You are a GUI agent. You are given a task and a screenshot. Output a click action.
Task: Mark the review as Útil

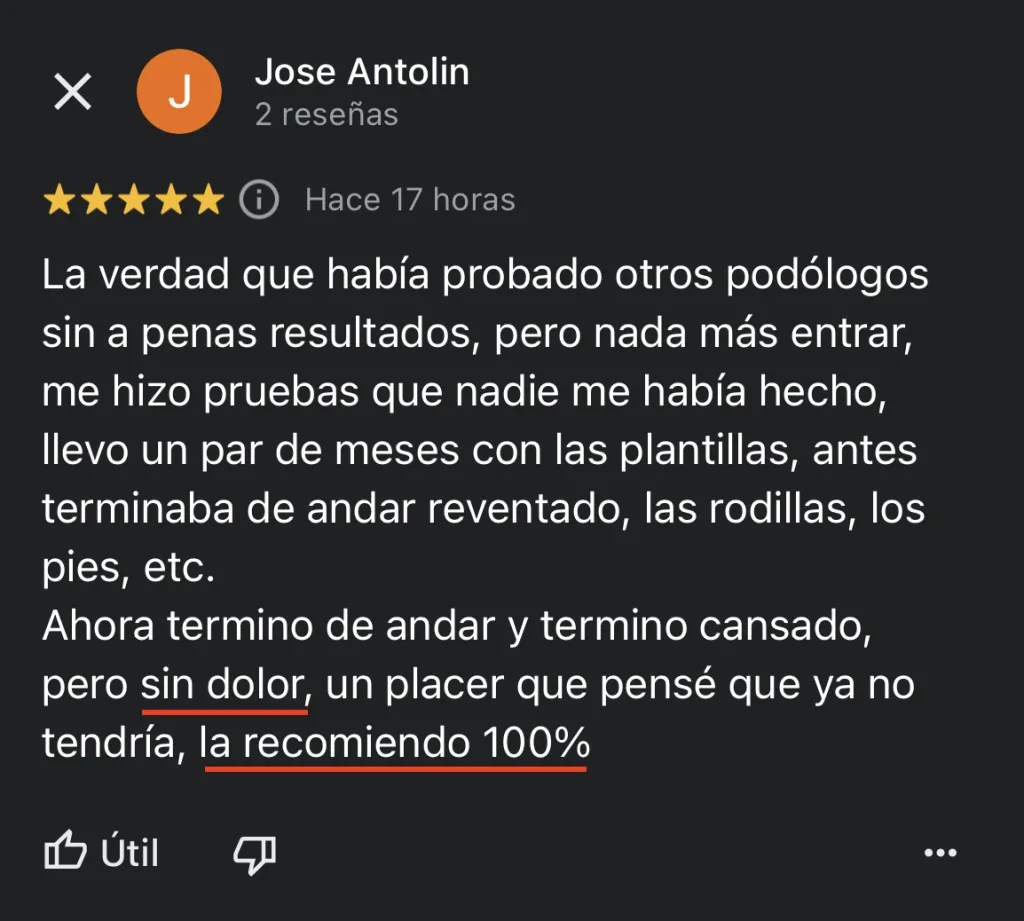(x=102, y=853)
